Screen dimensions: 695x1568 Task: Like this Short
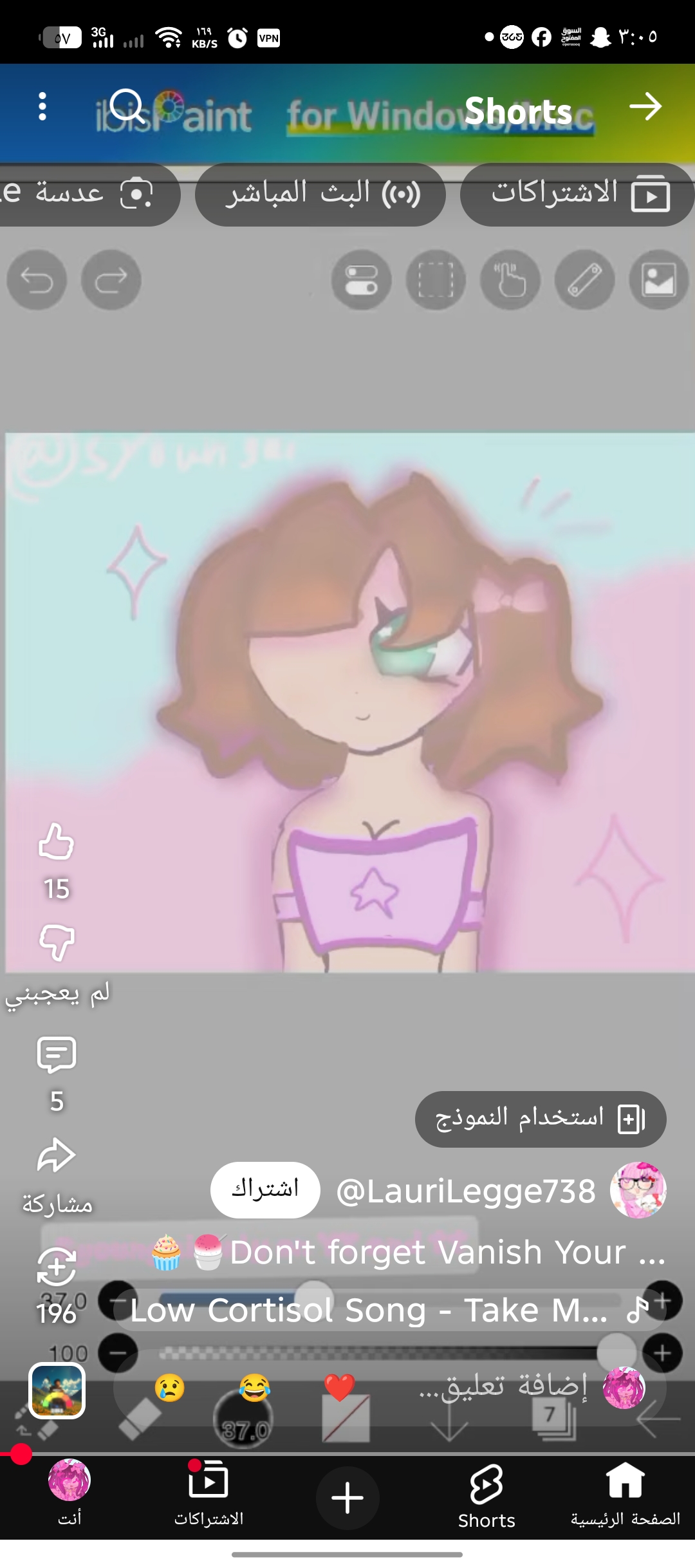[57, 842]
